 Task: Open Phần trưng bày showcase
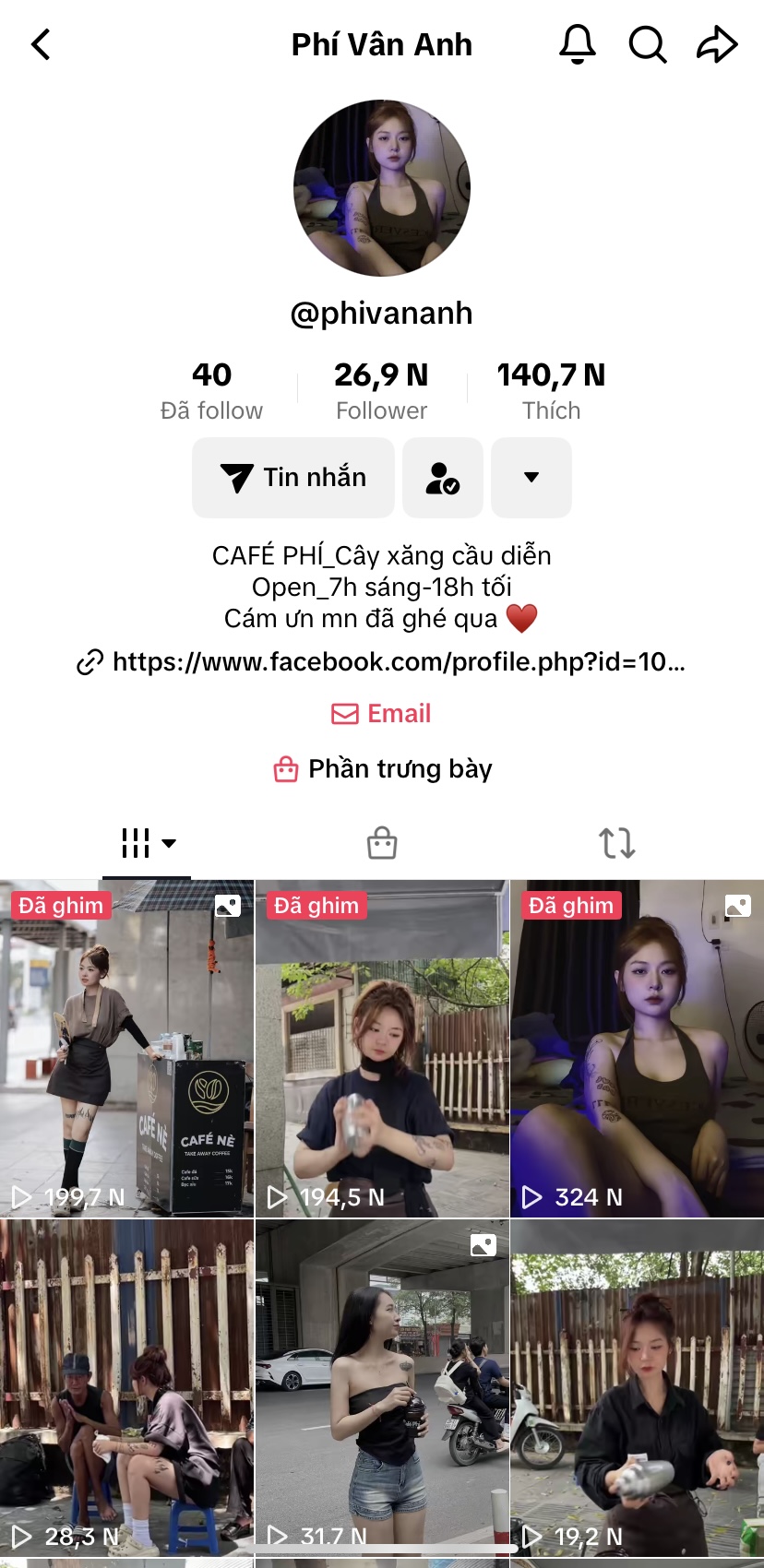(x=382, y=769)
